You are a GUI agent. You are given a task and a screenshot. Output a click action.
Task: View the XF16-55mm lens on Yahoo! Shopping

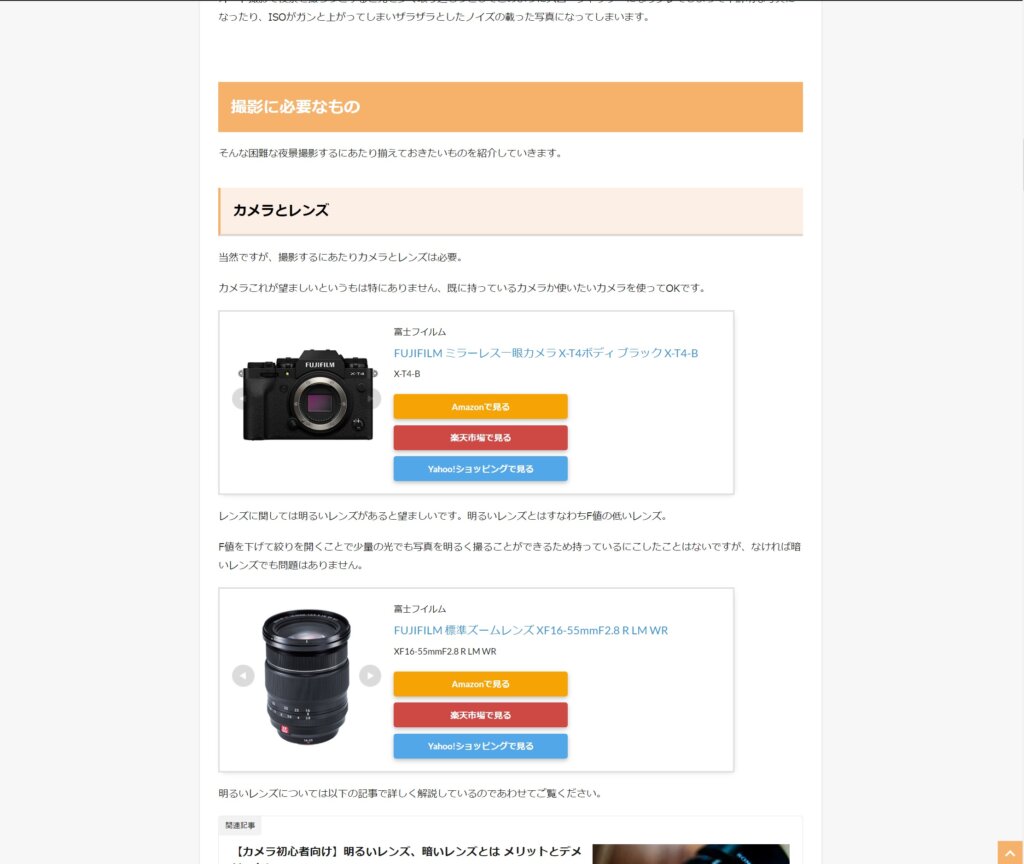(x=480, y=746)
